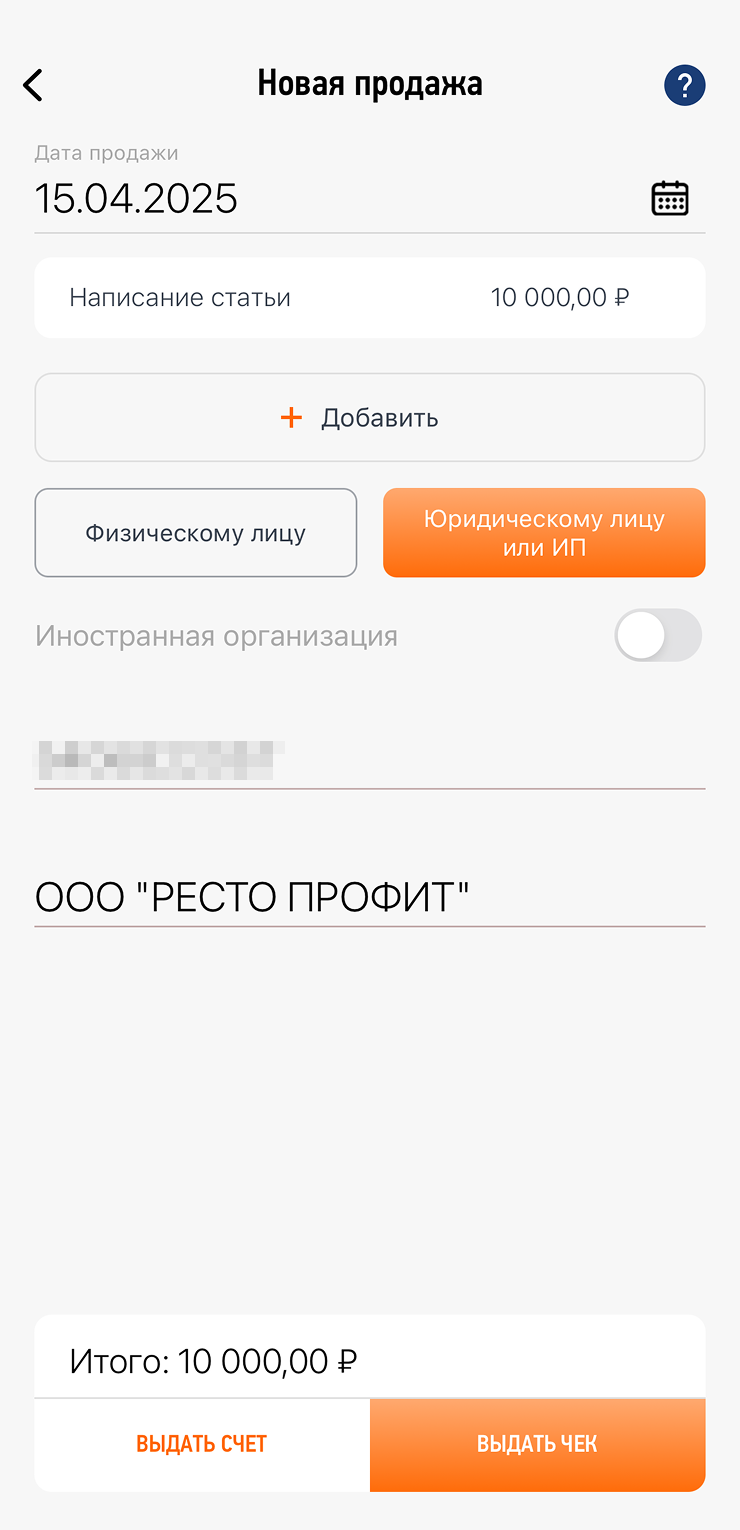Enable the Иностранная организация switch

[x=658, y=636]
